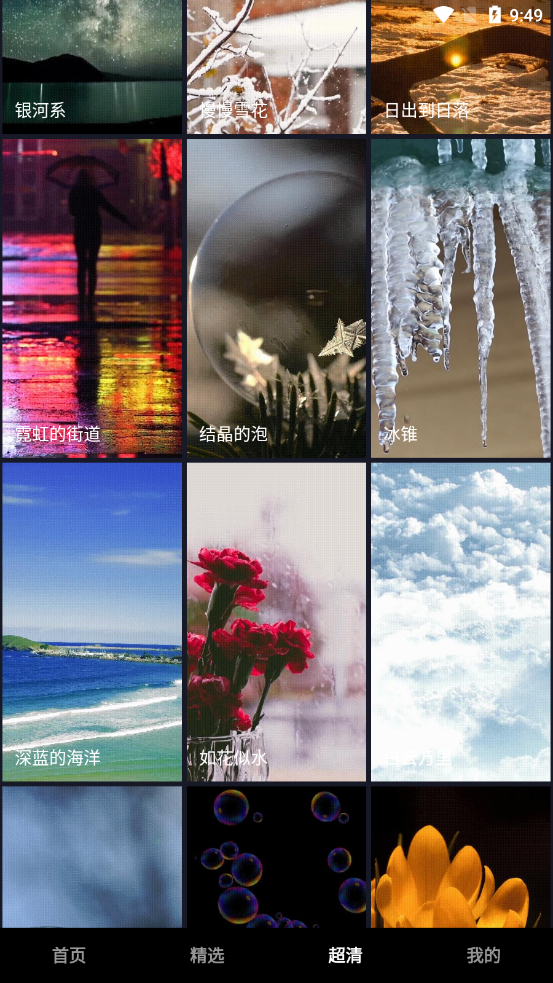Go to the 我的 tab
The image size is (553, 983).
click(x=483, y=955)
